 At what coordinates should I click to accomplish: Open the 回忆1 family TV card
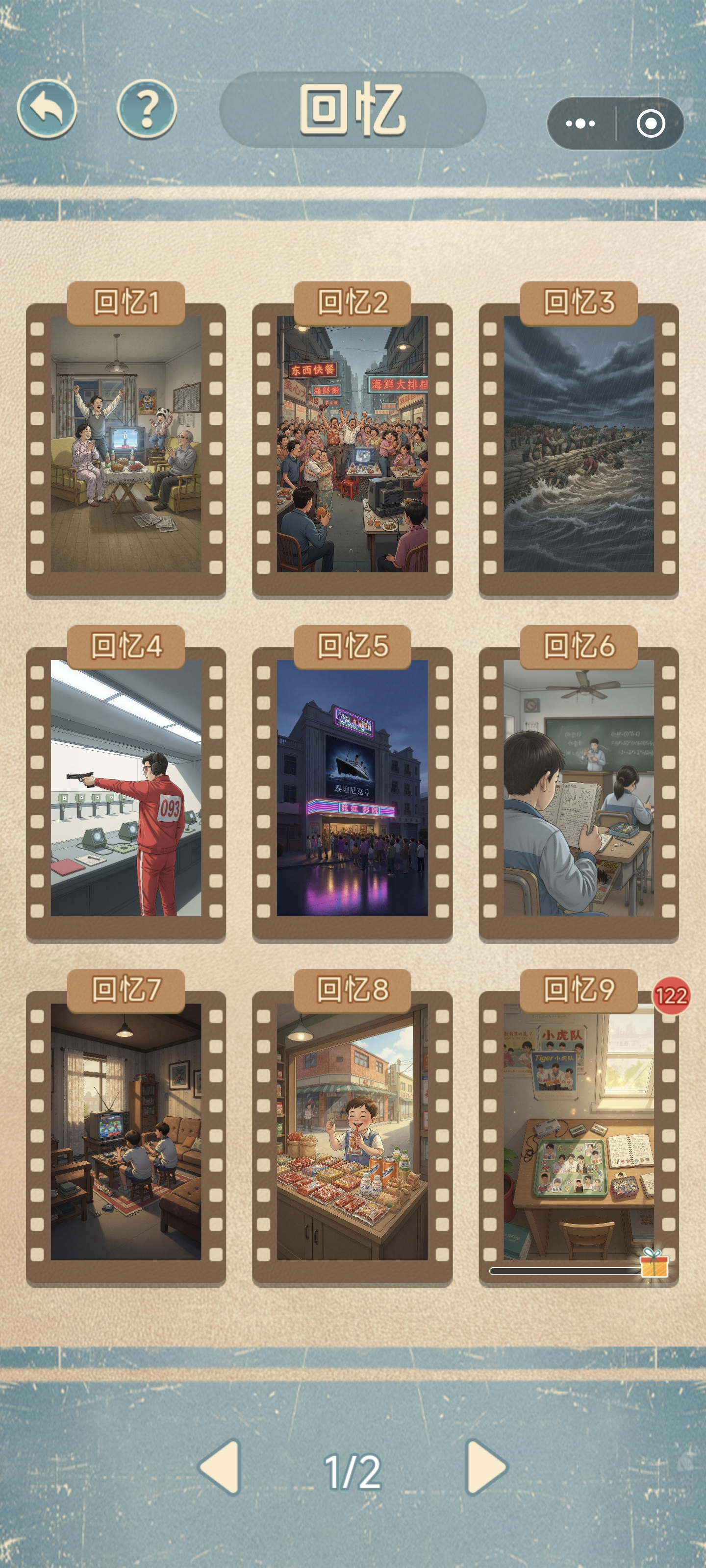click(x=126, y=441)
